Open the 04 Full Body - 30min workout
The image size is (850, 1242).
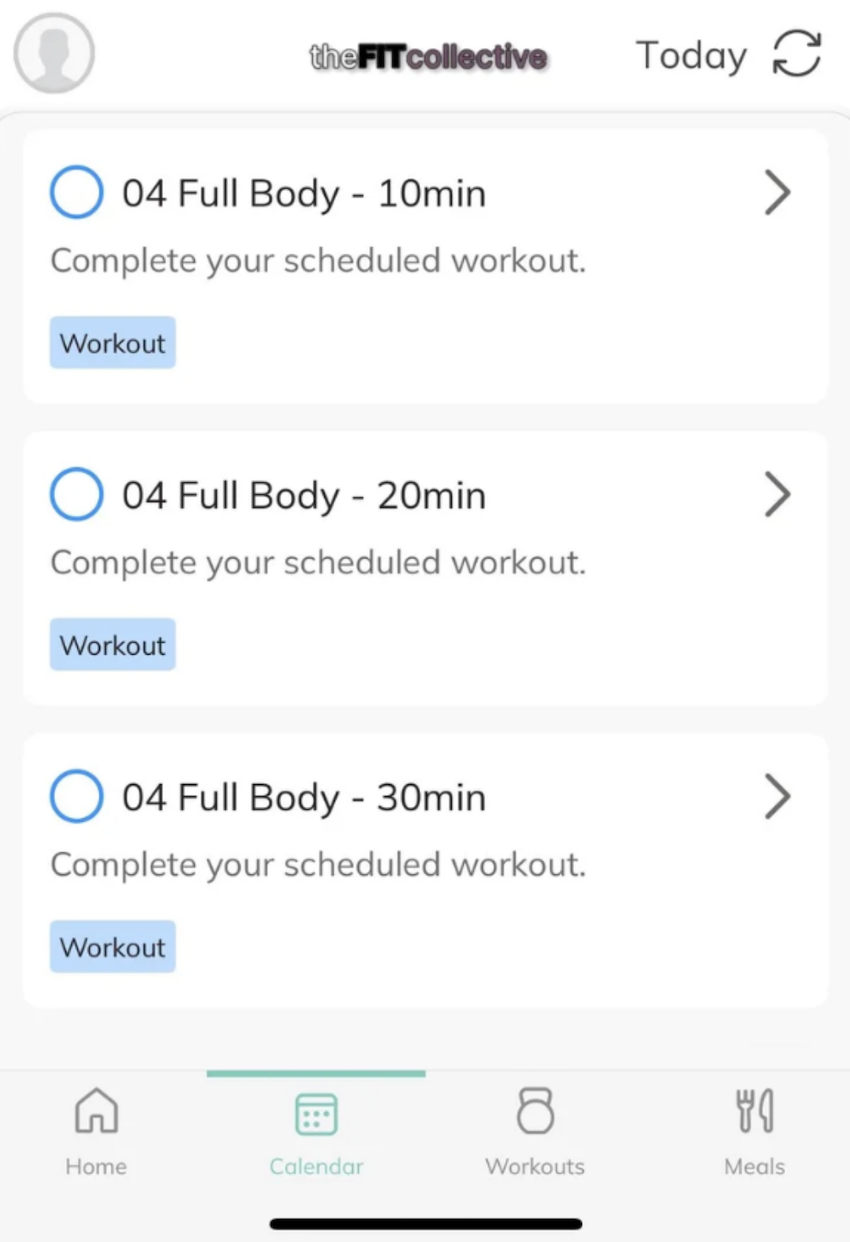(x=777, y=797)
